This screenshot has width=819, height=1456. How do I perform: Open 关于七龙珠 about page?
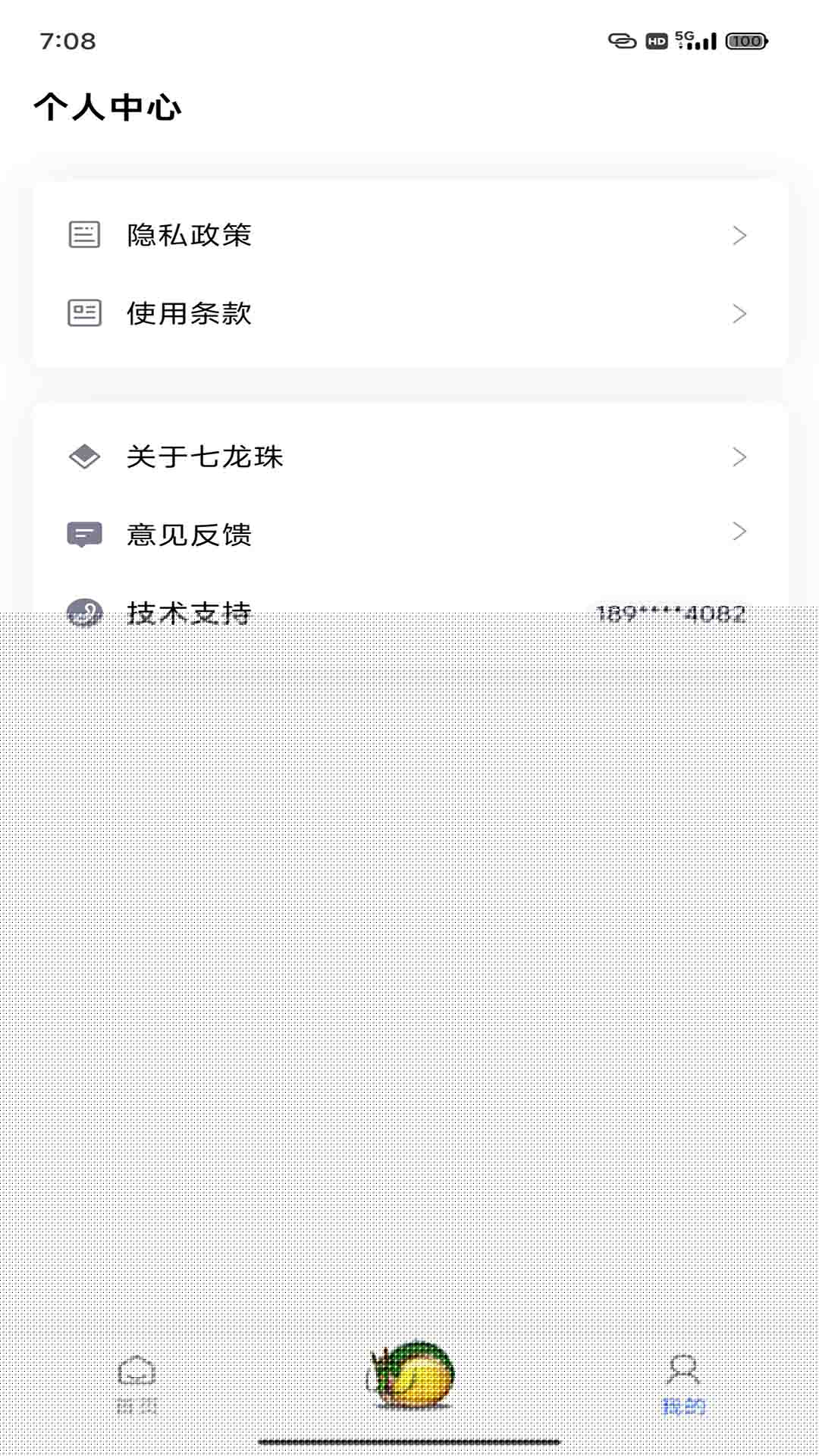(x=409, y=457)
